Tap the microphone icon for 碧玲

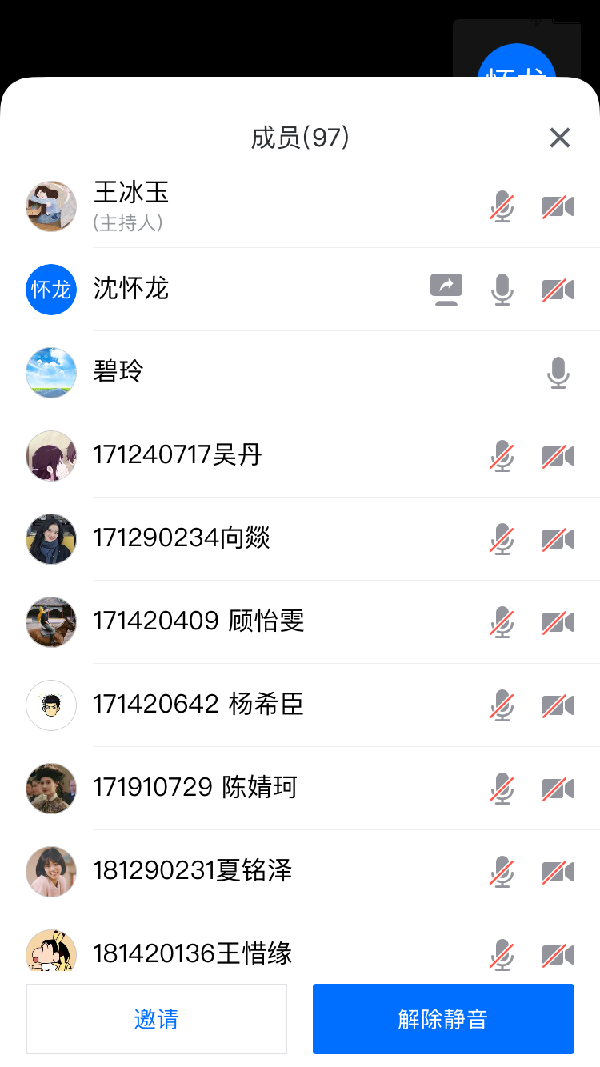tap(558, 373)
